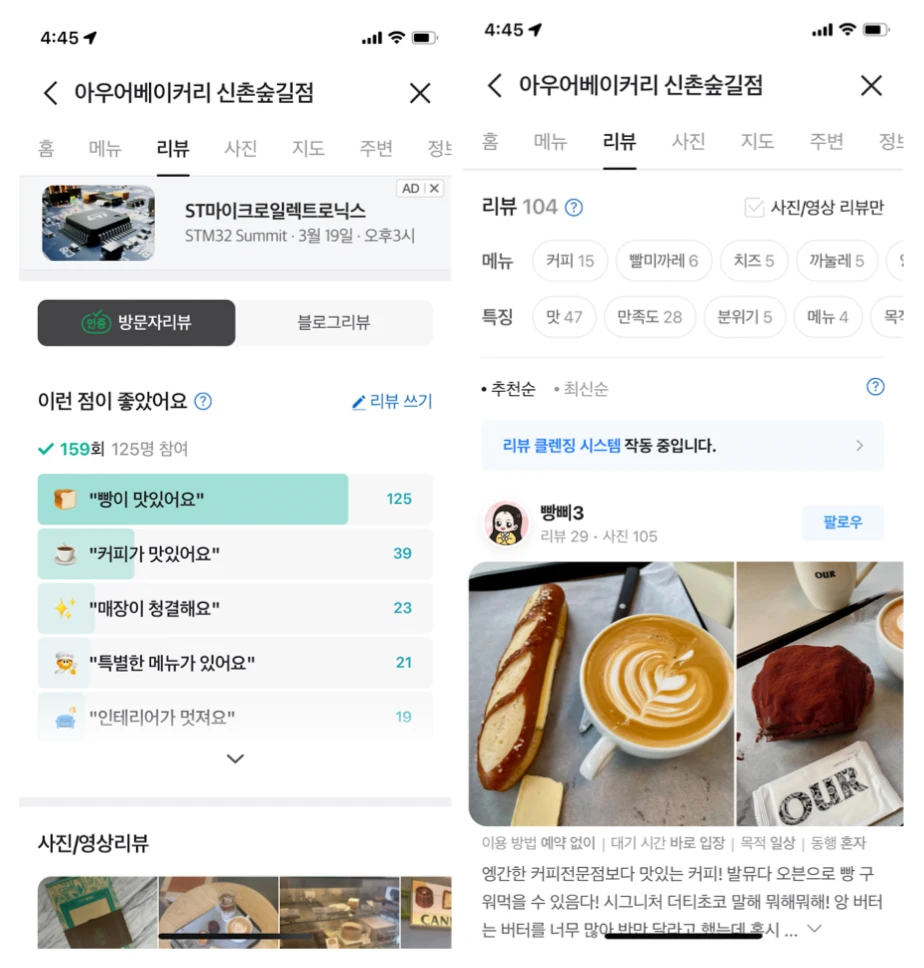Viewport: 924px width, 968px height.
Task: Select the 방문자리뷰 segment
Action: pos(137,323)
